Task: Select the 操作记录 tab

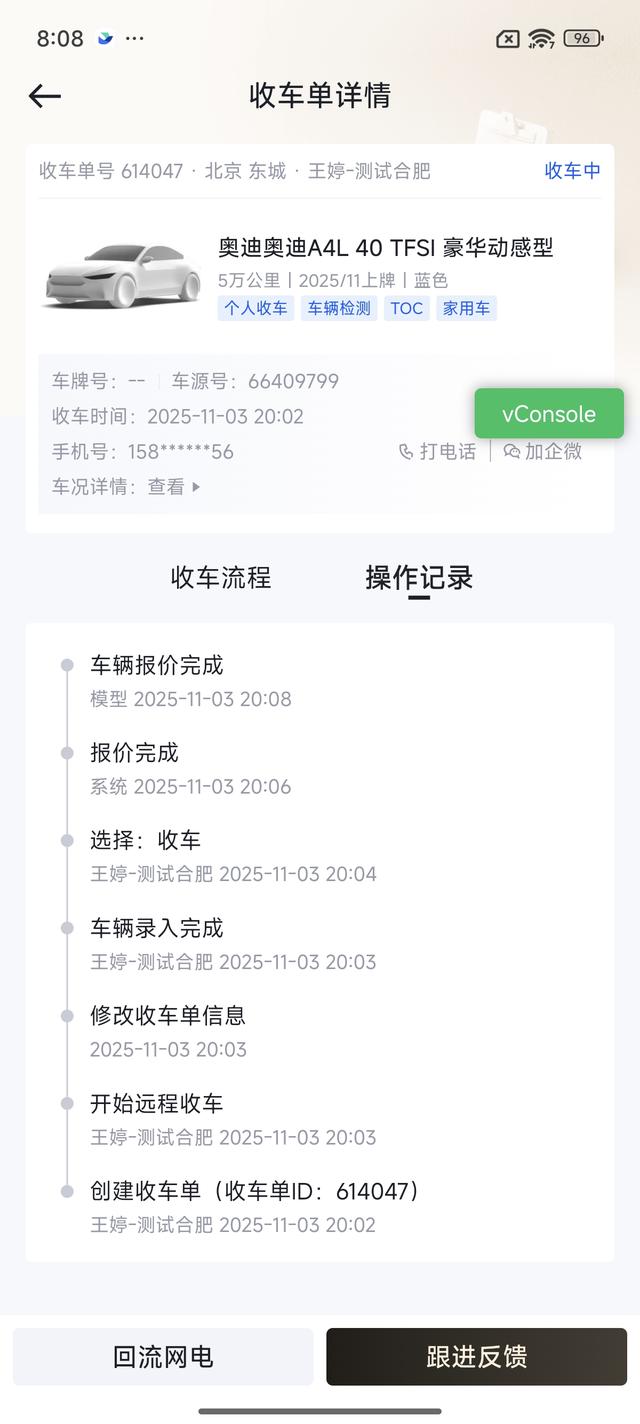Action: point(419,577)
